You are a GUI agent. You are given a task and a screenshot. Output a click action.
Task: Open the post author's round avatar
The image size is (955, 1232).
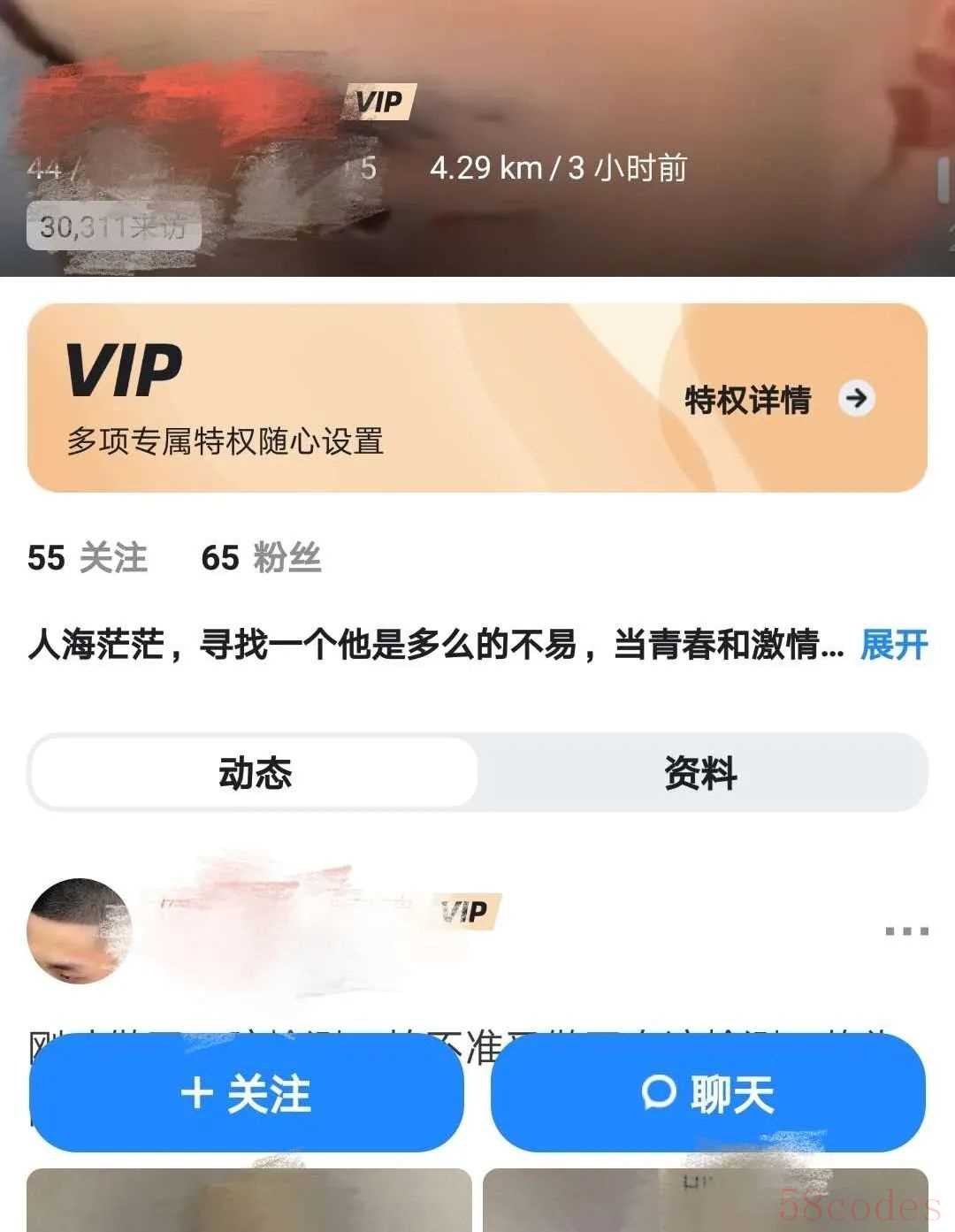pos(80,930)
